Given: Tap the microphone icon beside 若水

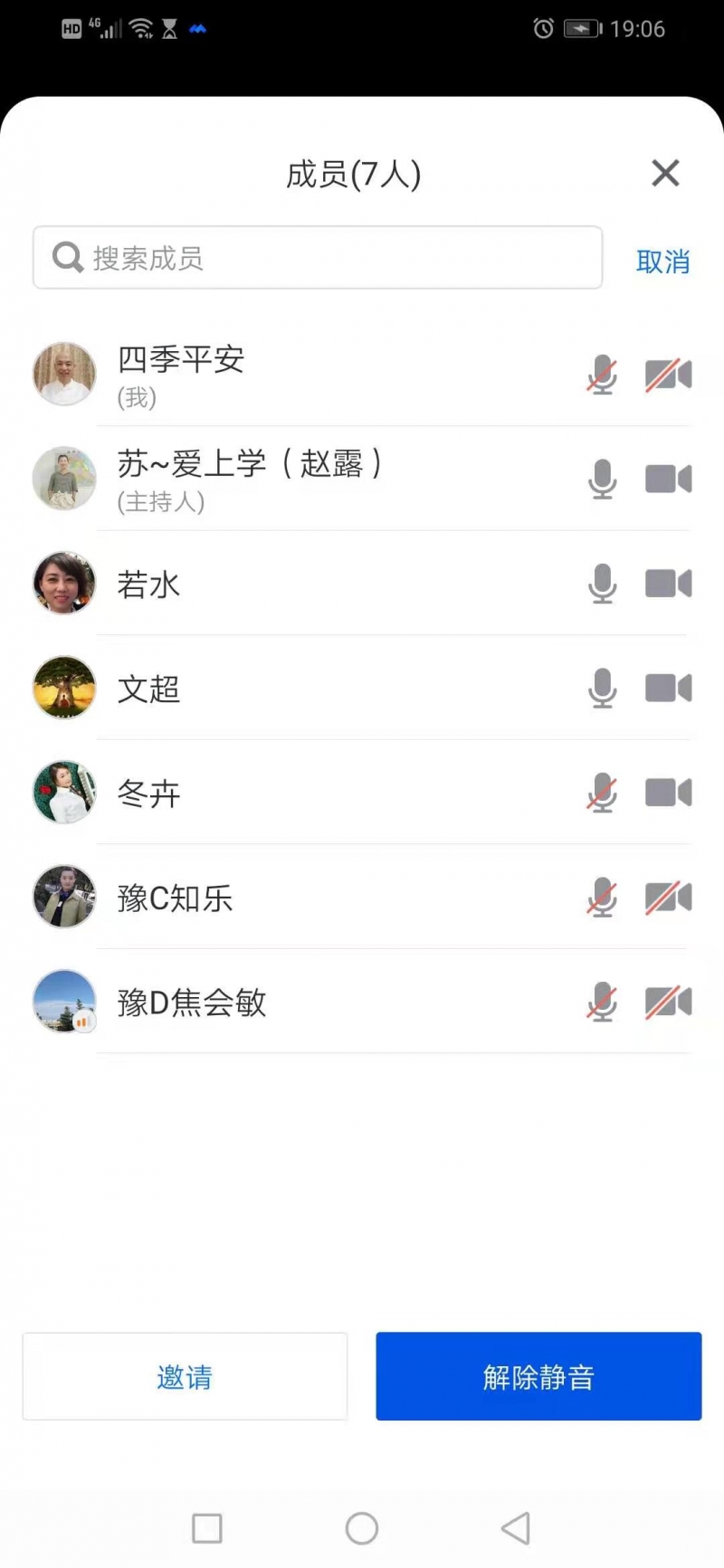Looking at the screenshot, I should pyautogui.click(x=602, y=584).
